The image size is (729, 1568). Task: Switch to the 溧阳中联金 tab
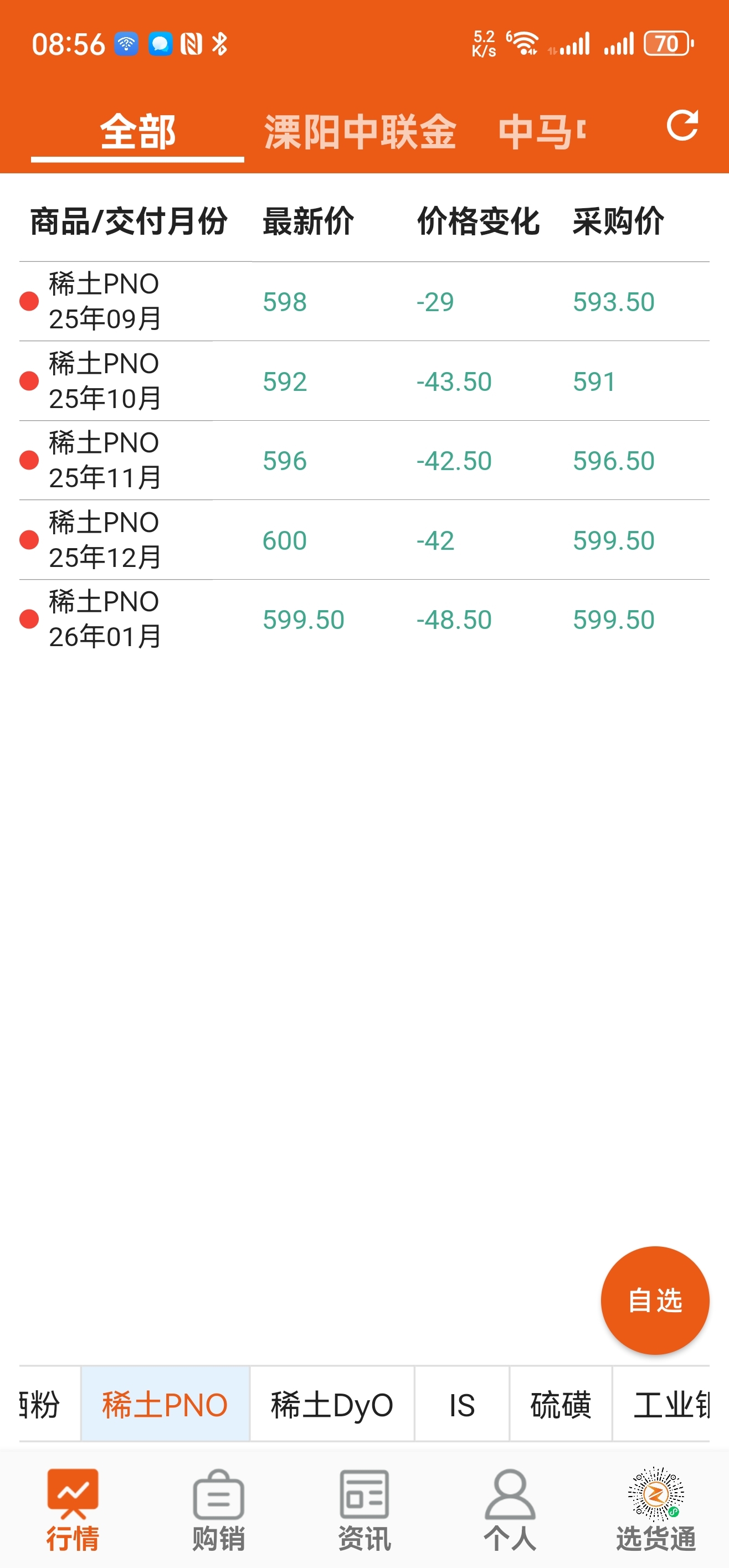(360, 132)
